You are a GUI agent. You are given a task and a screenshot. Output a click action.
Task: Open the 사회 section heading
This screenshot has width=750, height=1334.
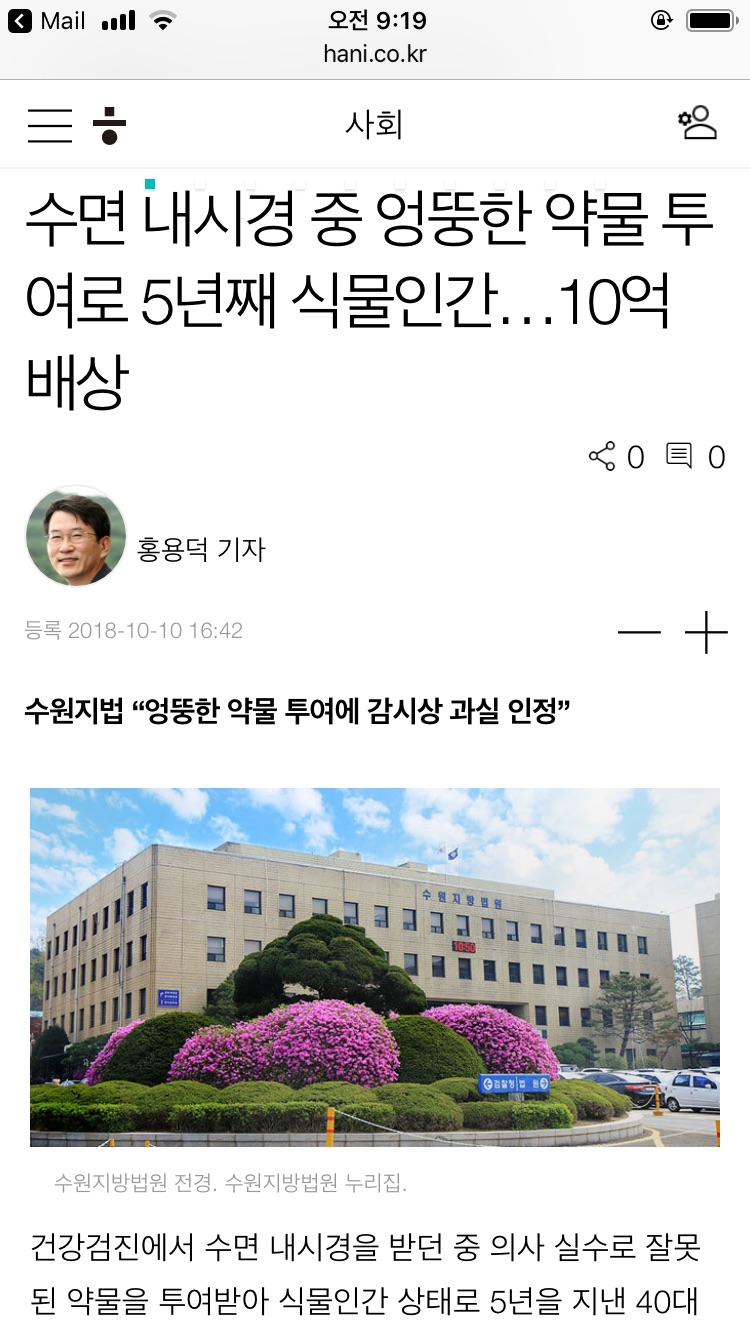click(374, 125)
